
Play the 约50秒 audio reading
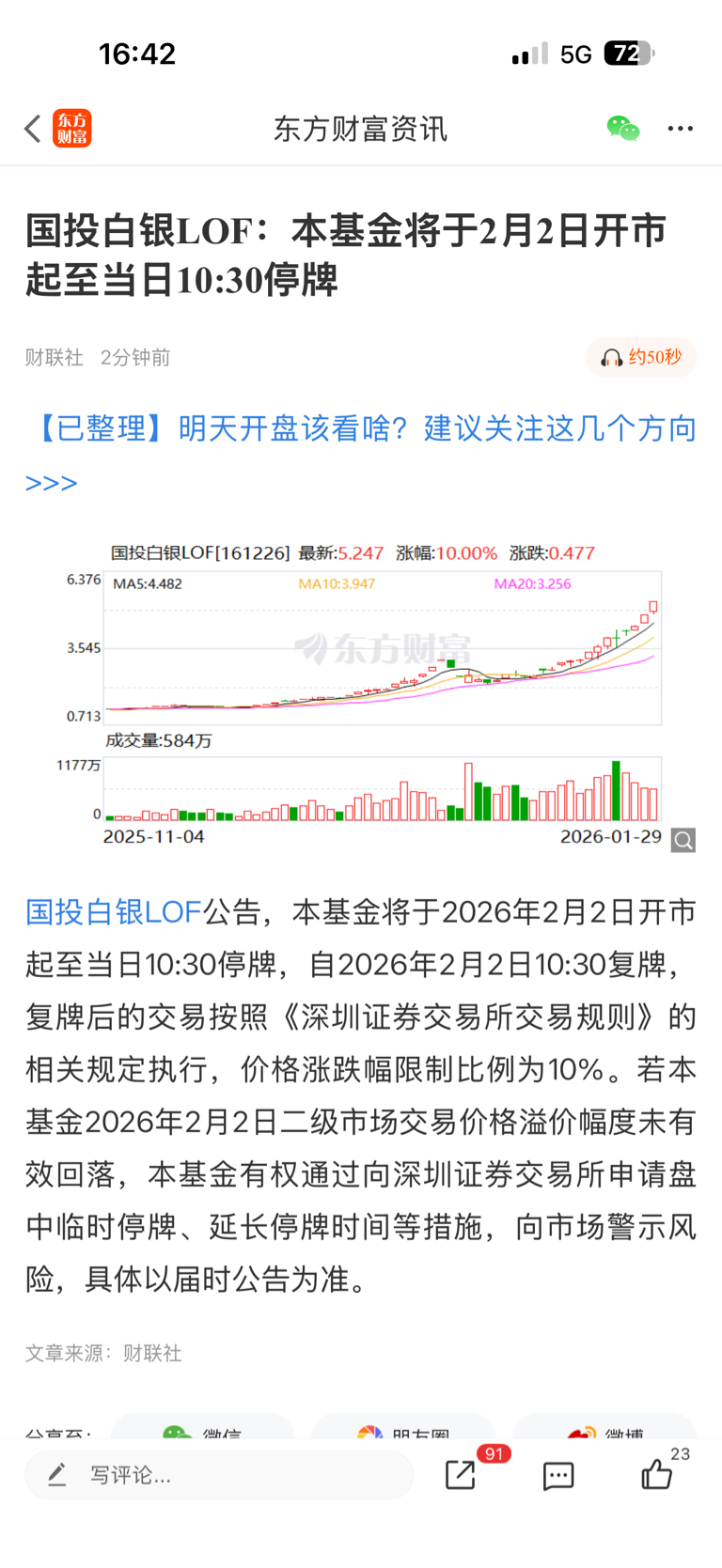point(641,357)
